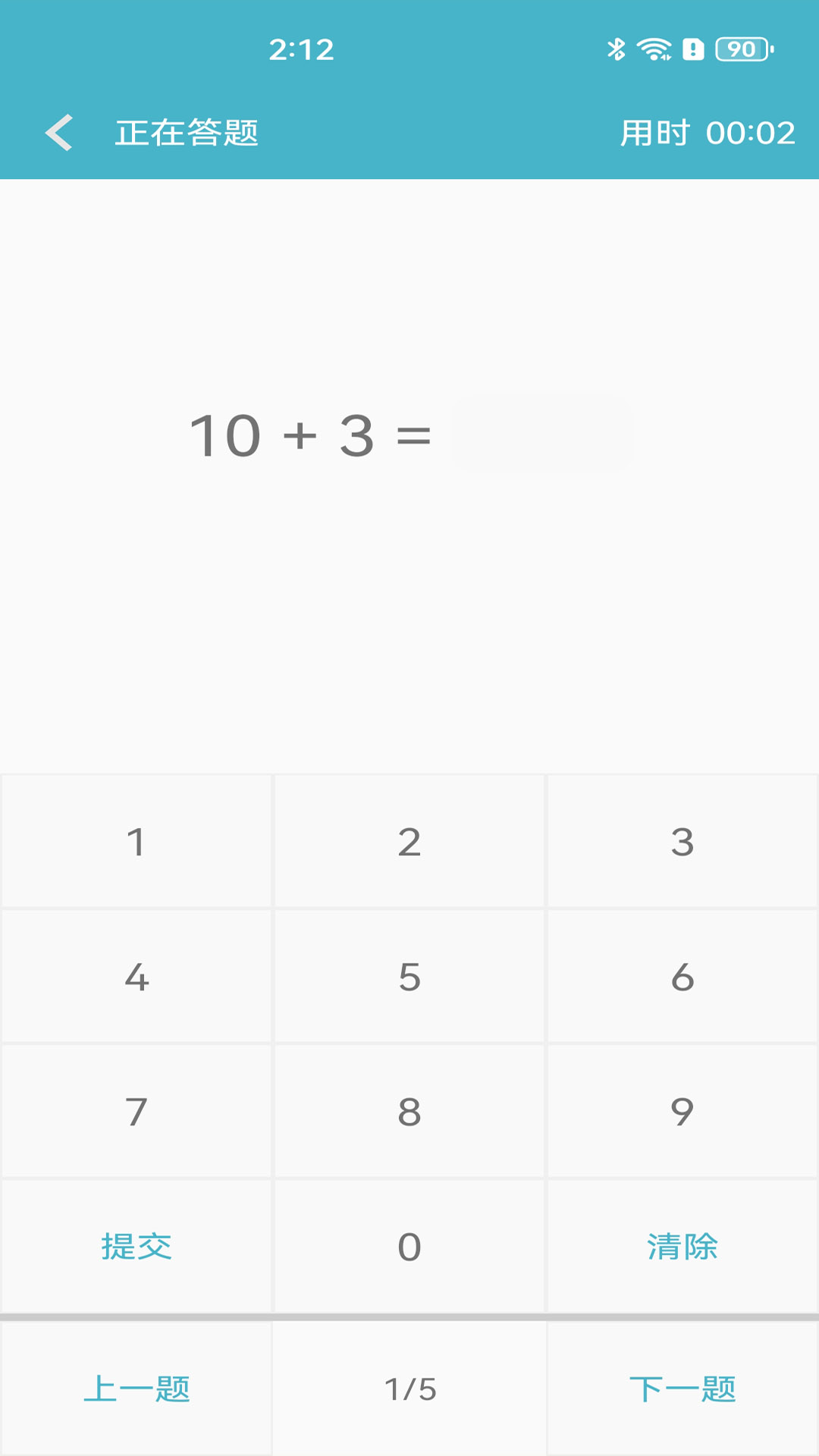Tap 清除 to clear your input
819x1456 pixels.
click(682, 1246)
